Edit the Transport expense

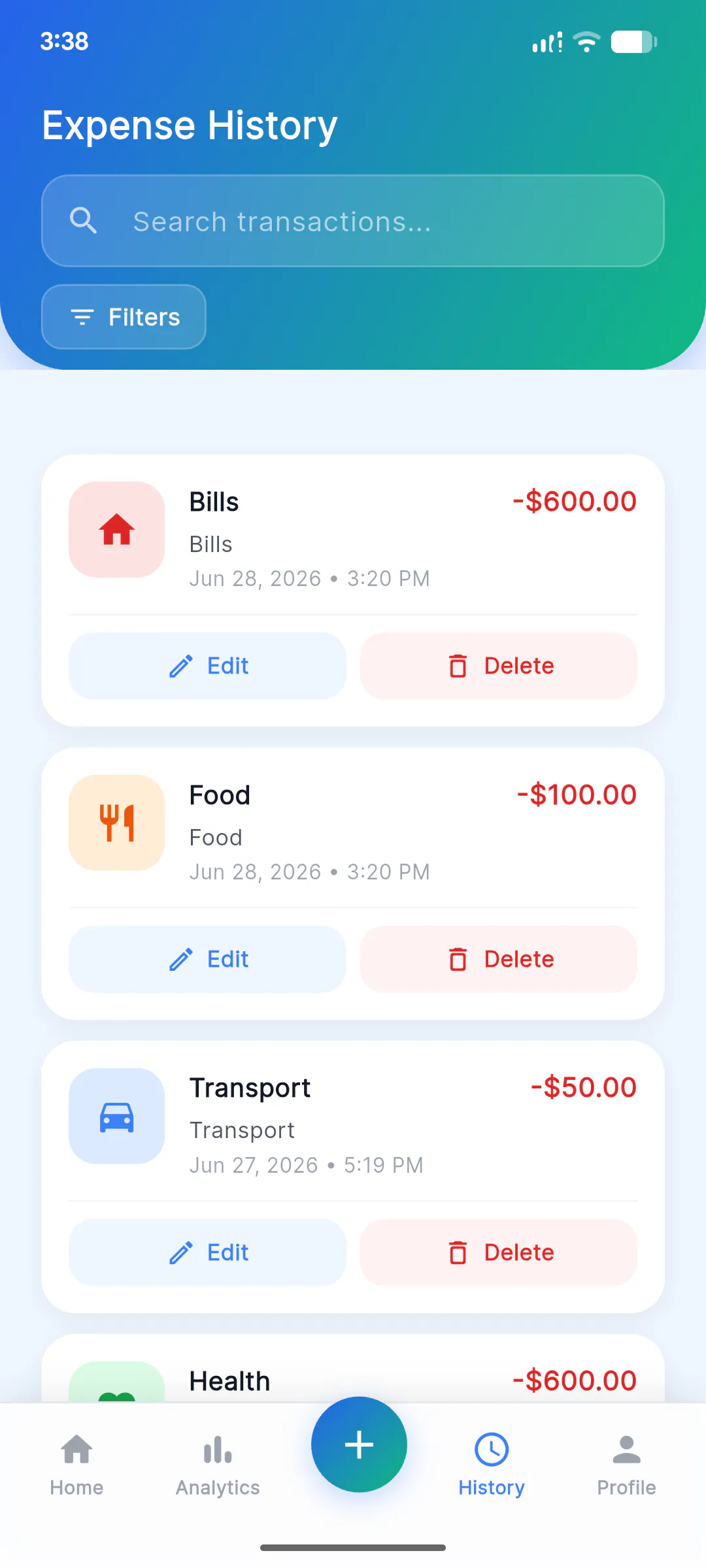pos(207,1252)
